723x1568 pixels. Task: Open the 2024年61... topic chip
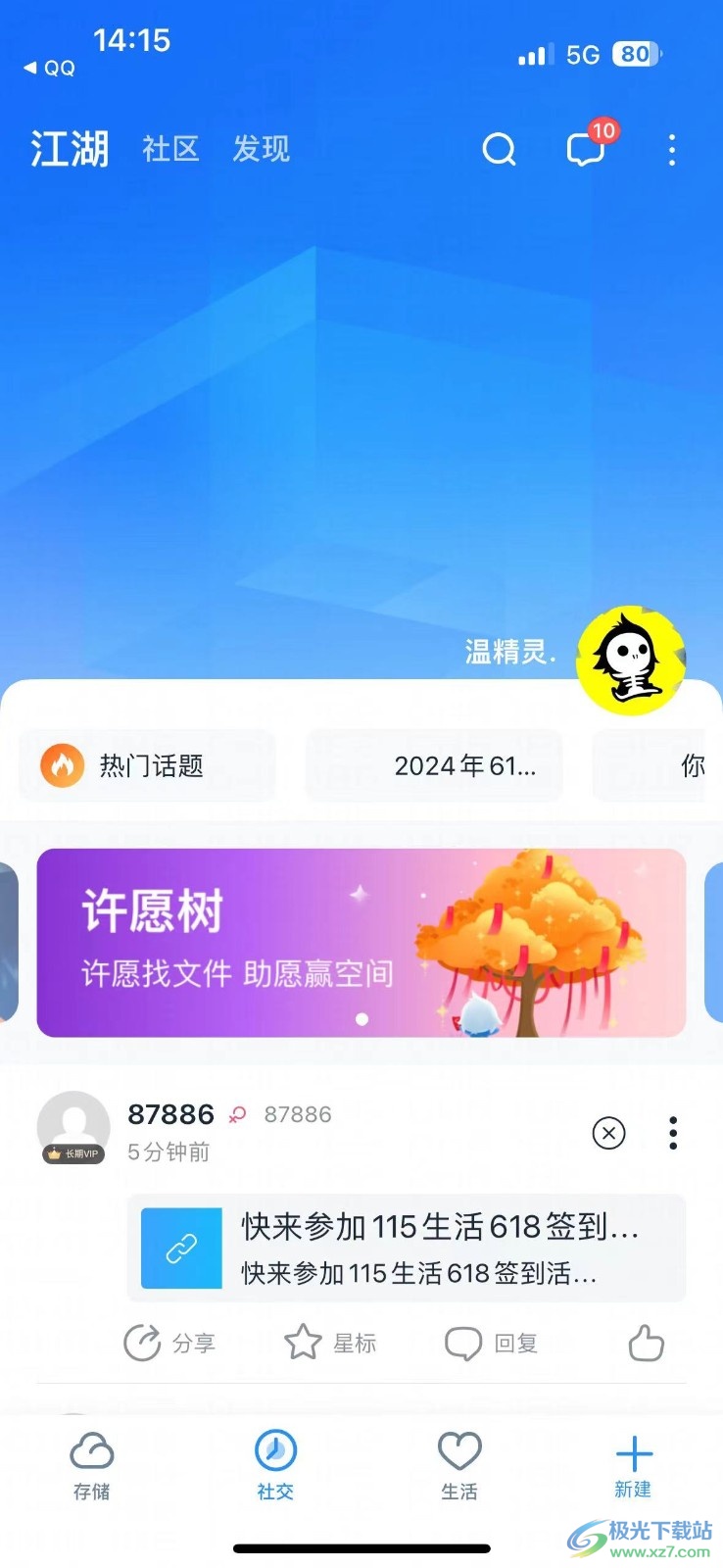coord(436,765)
